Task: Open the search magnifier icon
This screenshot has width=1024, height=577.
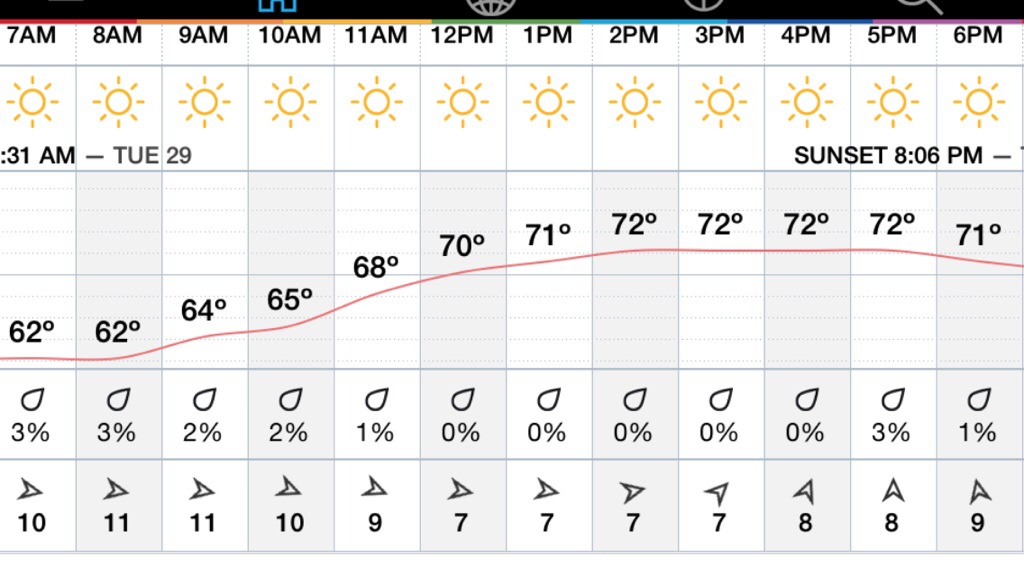Action: coord(920,5)
